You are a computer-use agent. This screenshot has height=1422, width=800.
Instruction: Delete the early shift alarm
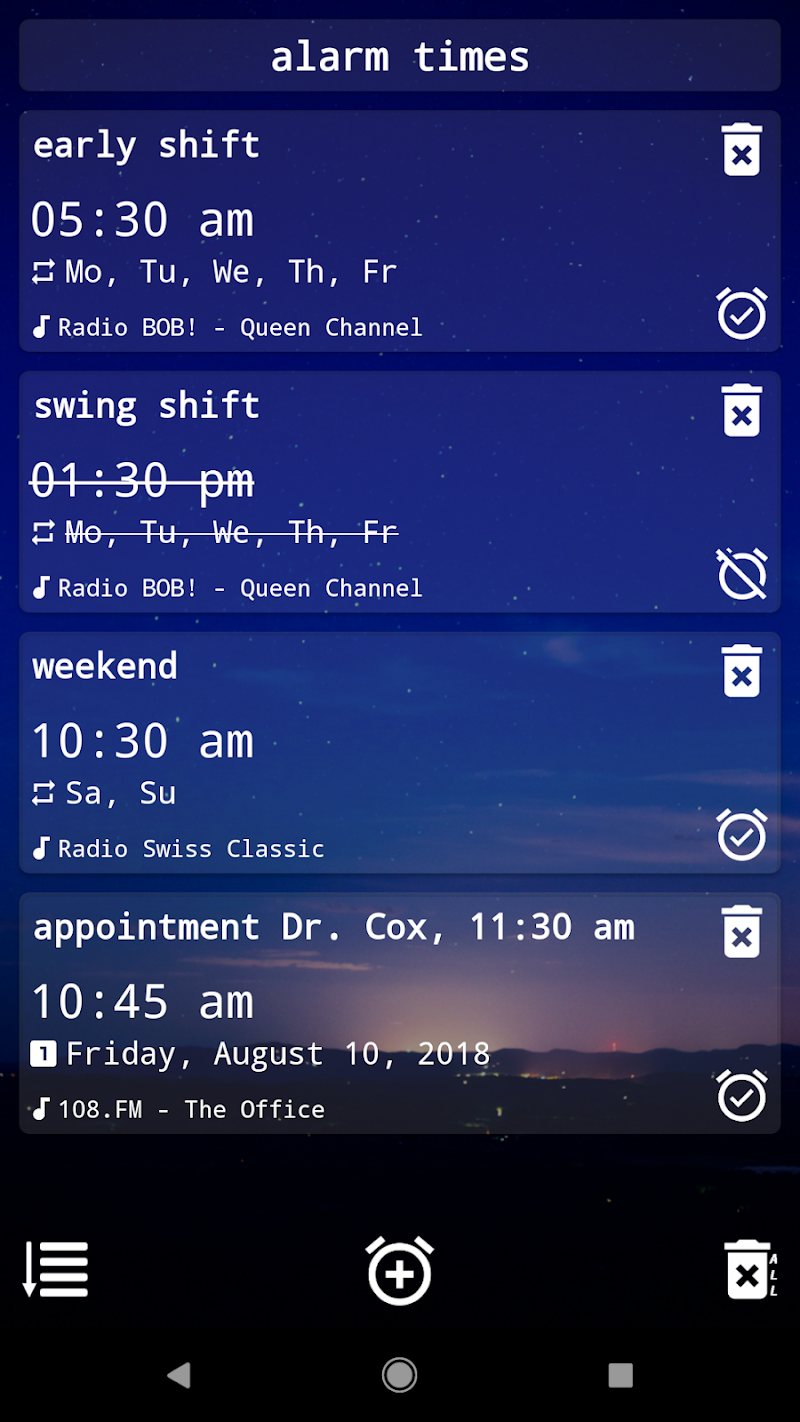(x=741, y=150)
